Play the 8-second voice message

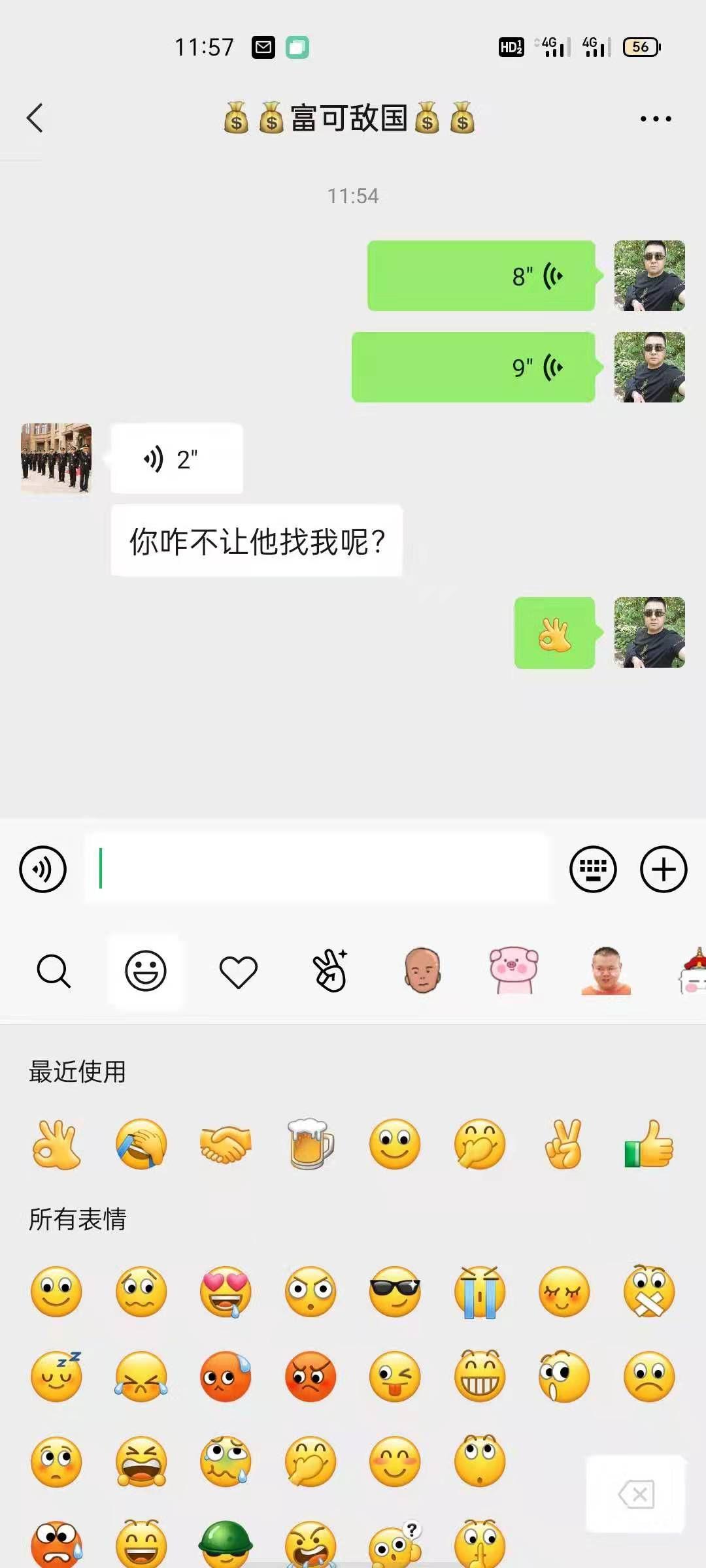click(x=481, y=276)
